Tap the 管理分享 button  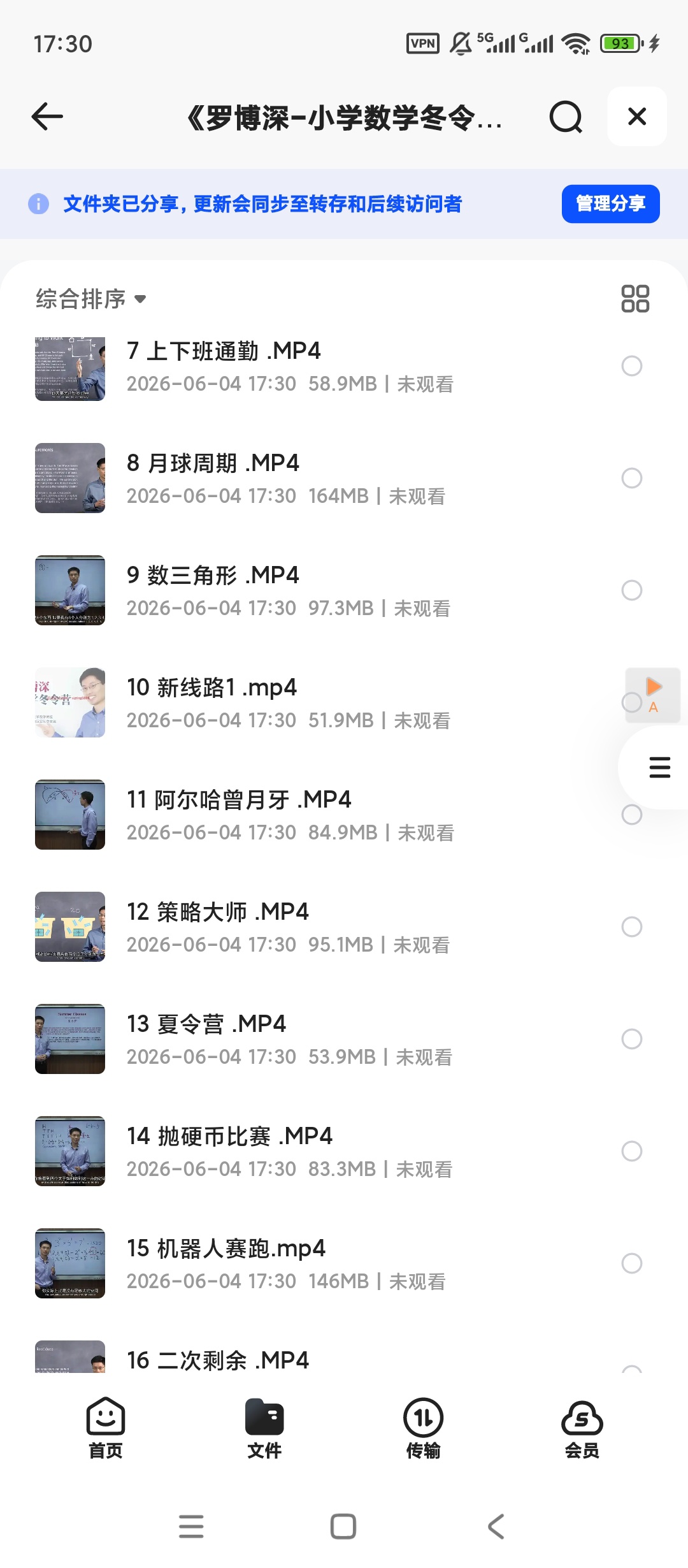(610, 204)
